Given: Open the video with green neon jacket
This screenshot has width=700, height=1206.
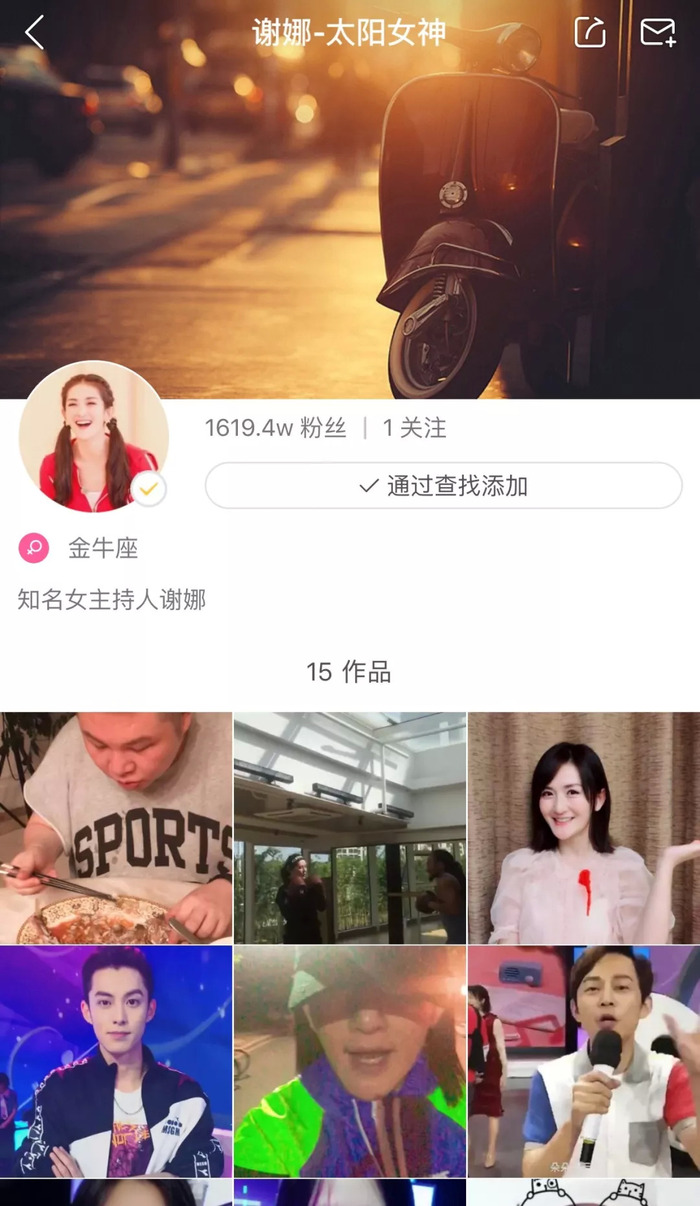Looking at the screenshot, I should (x=350, y=1062).
